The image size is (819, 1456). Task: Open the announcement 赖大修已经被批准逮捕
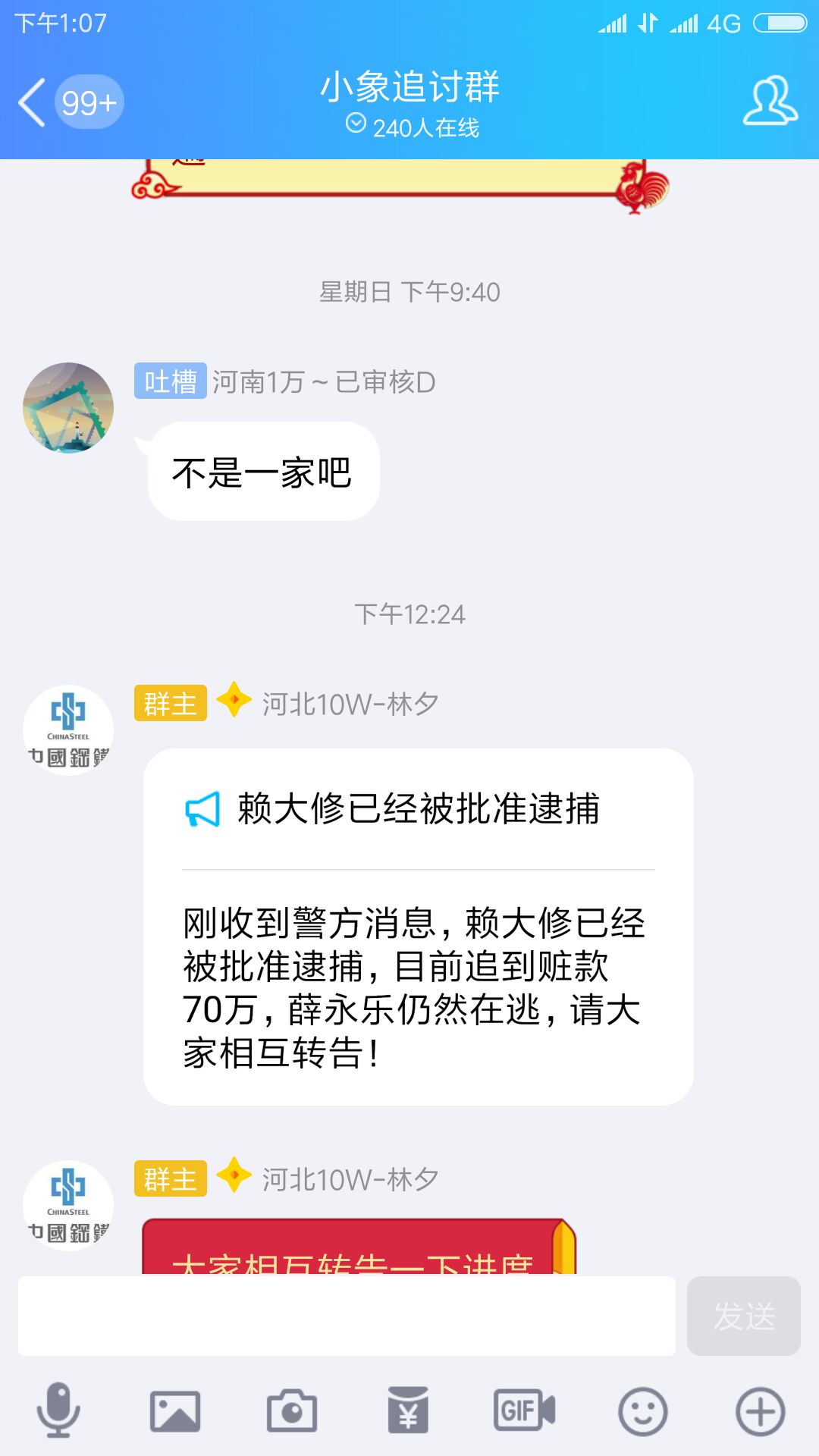point(418,926)
